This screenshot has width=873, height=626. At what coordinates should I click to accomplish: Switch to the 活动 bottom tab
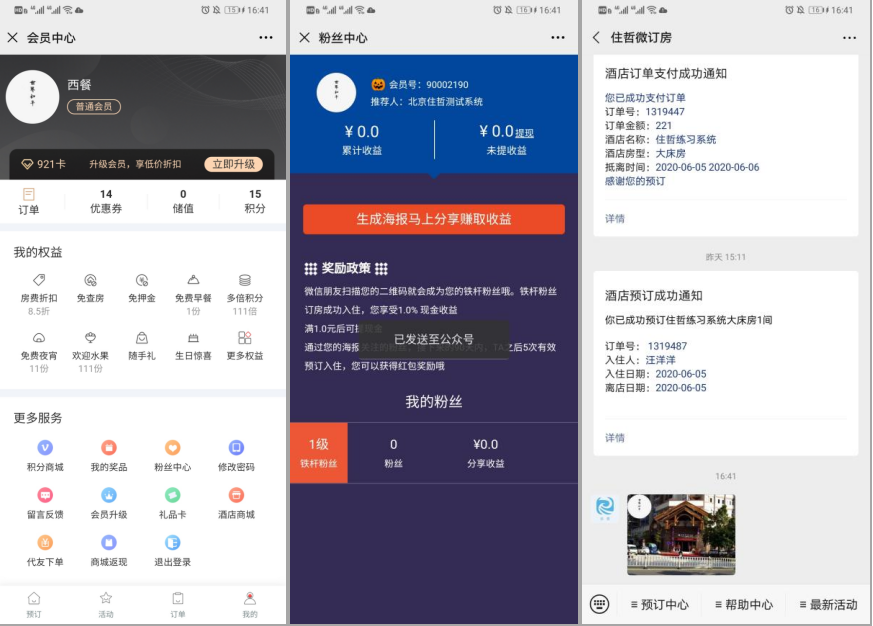coord(106,604)
